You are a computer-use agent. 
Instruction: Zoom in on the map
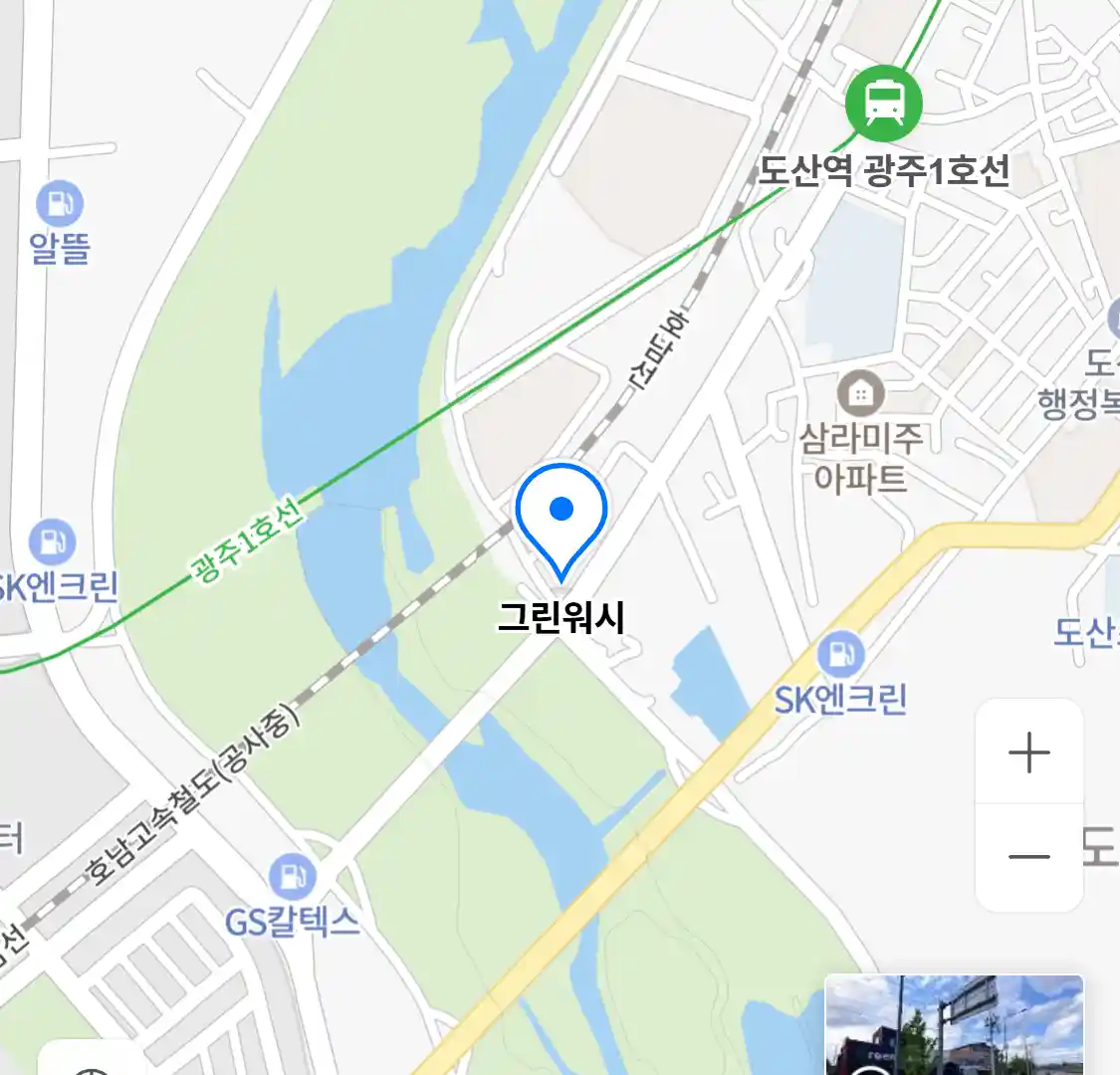click(1028, 752)
